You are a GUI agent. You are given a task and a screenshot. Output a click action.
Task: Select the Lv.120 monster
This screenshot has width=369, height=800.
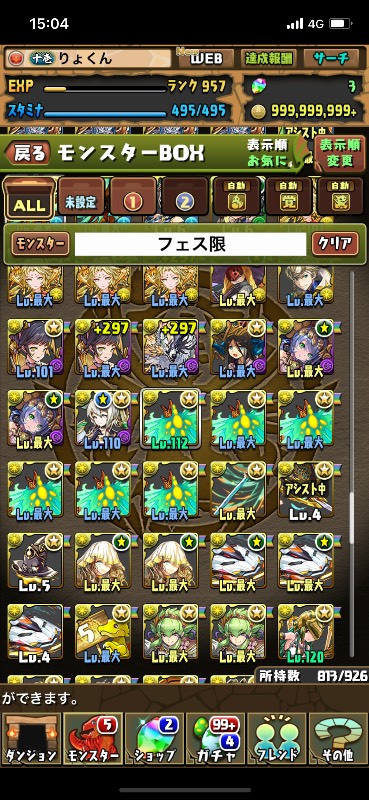(x=306, y=633)
